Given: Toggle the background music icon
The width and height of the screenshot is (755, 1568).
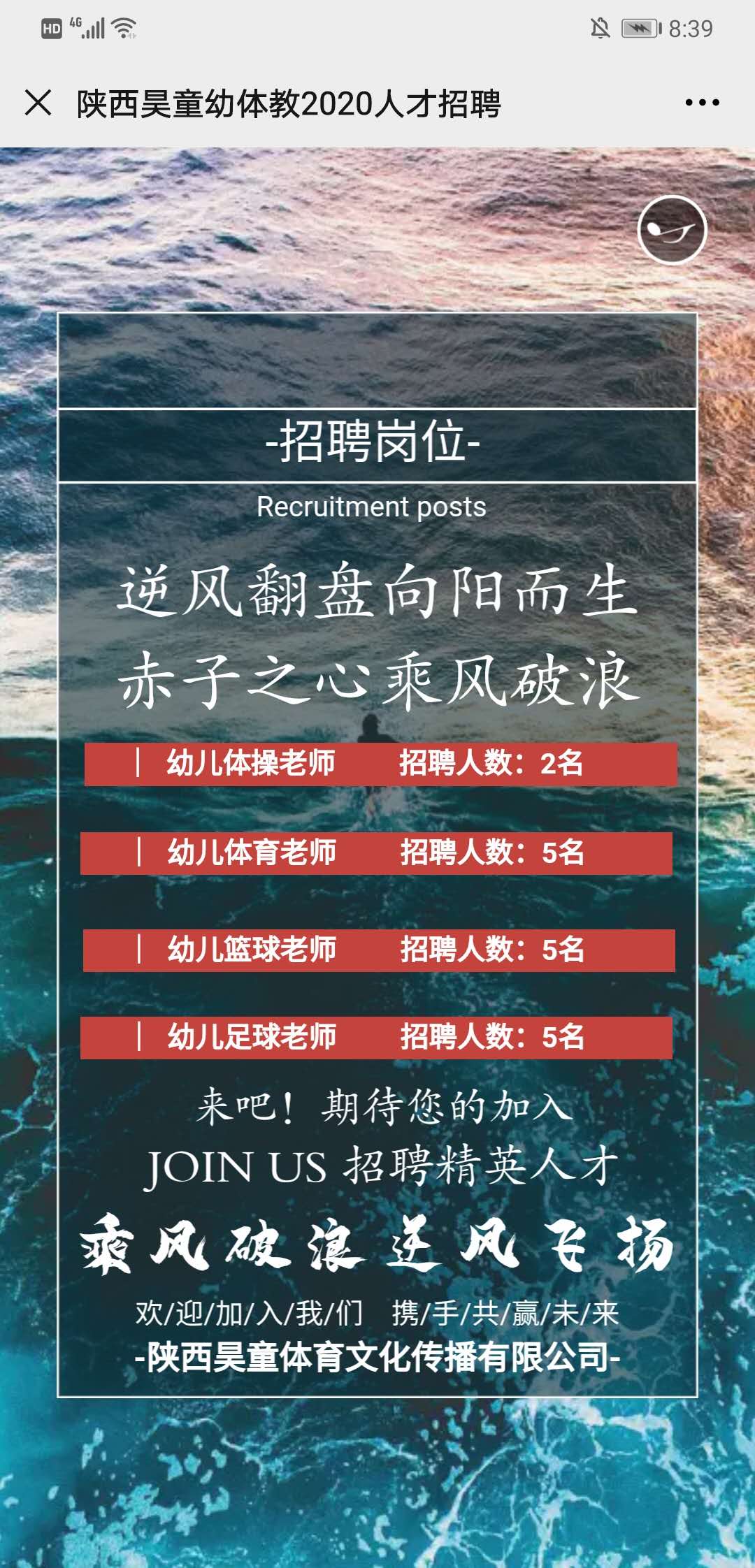Looking at the screenshot, I should click(672, 230).
